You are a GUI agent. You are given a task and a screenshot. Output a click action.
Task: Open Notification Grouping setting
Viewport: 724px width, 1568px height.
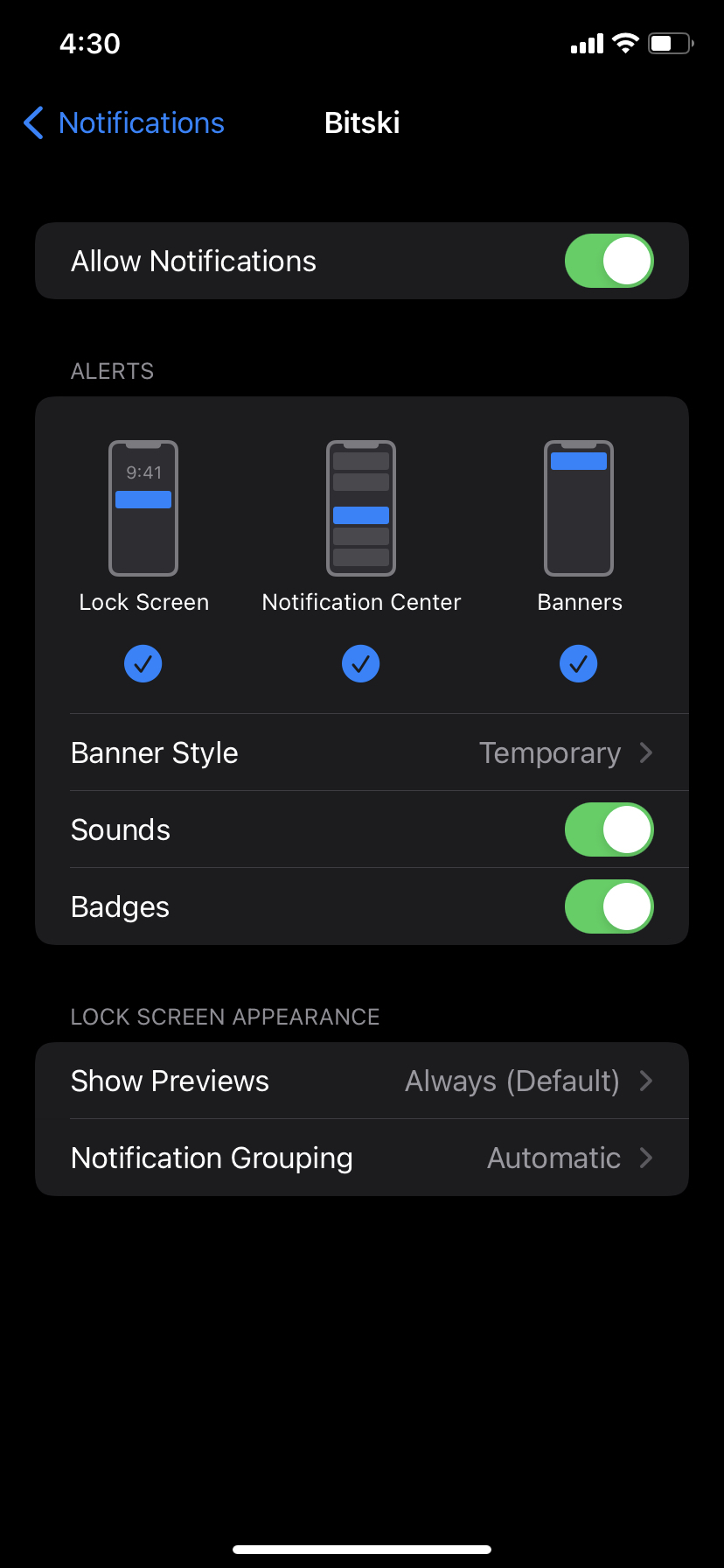362,1158
